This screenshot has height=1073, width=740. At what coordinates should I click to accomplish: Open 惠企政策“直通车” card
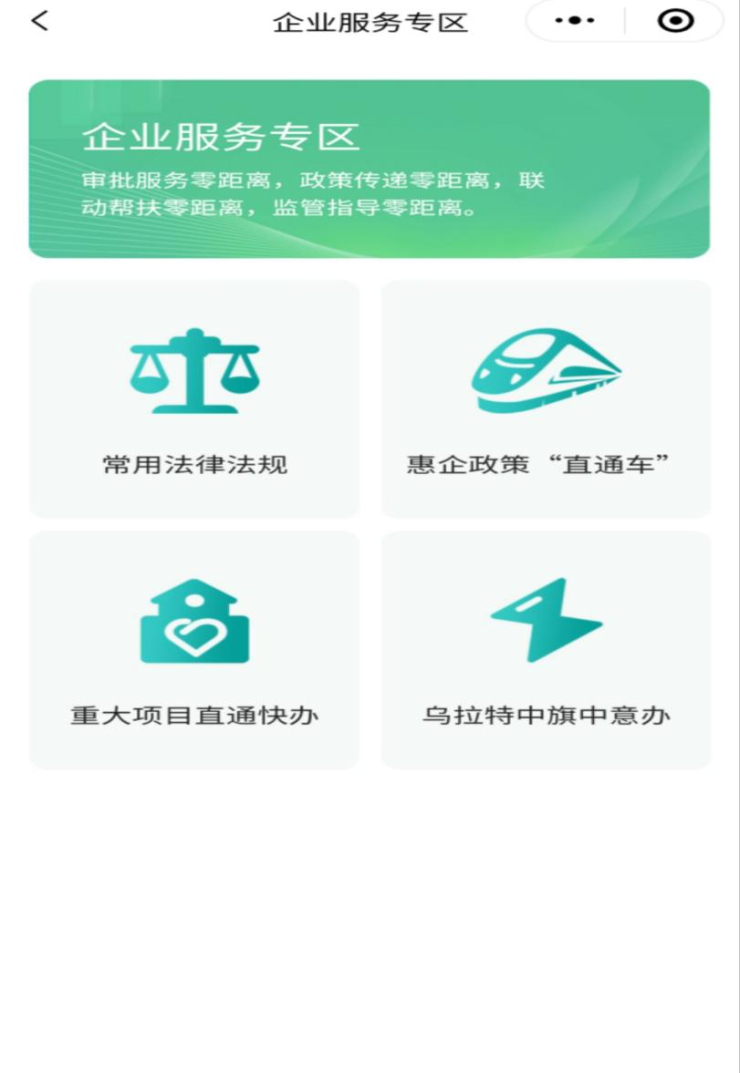click(x=546, y=399)
